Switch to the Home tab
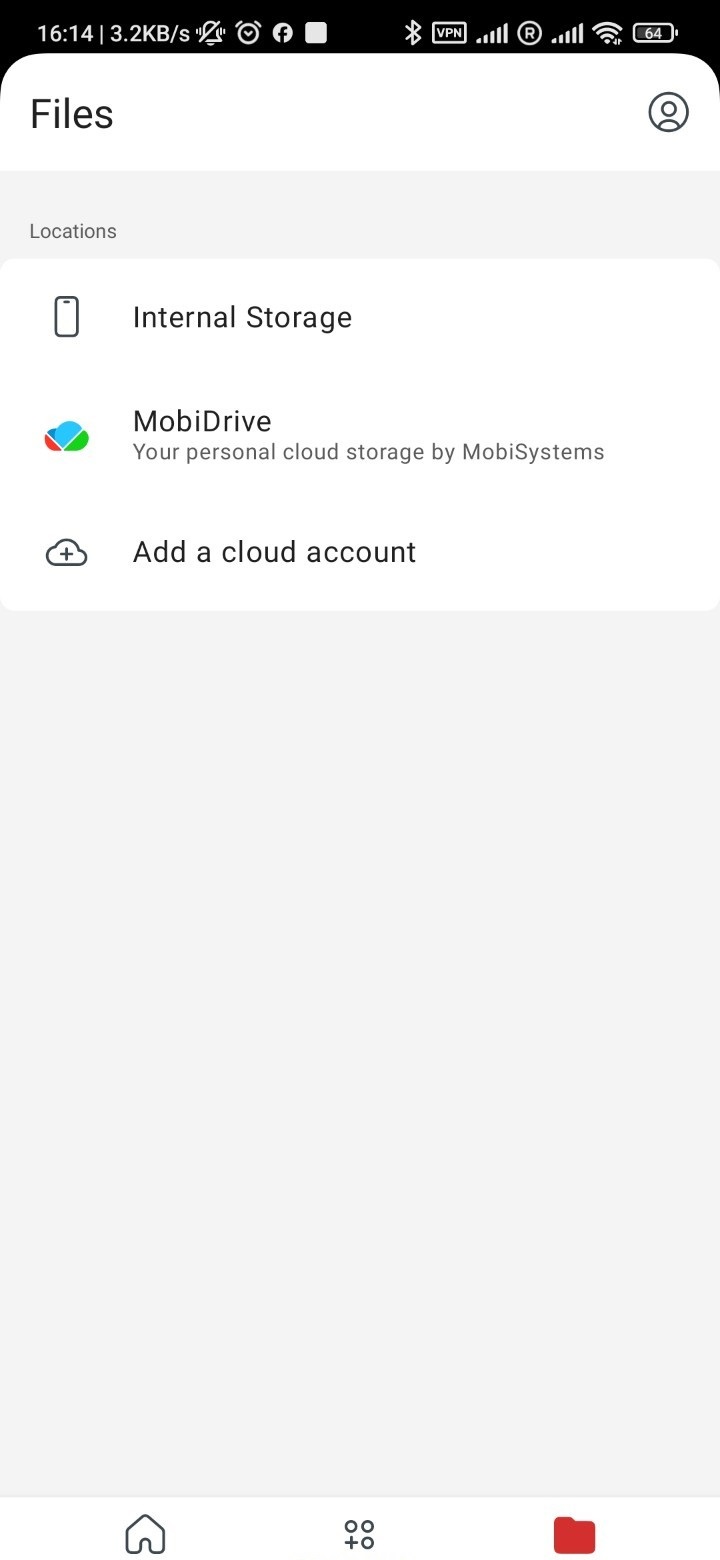 pyautogui.click(x=145, y=1533)
